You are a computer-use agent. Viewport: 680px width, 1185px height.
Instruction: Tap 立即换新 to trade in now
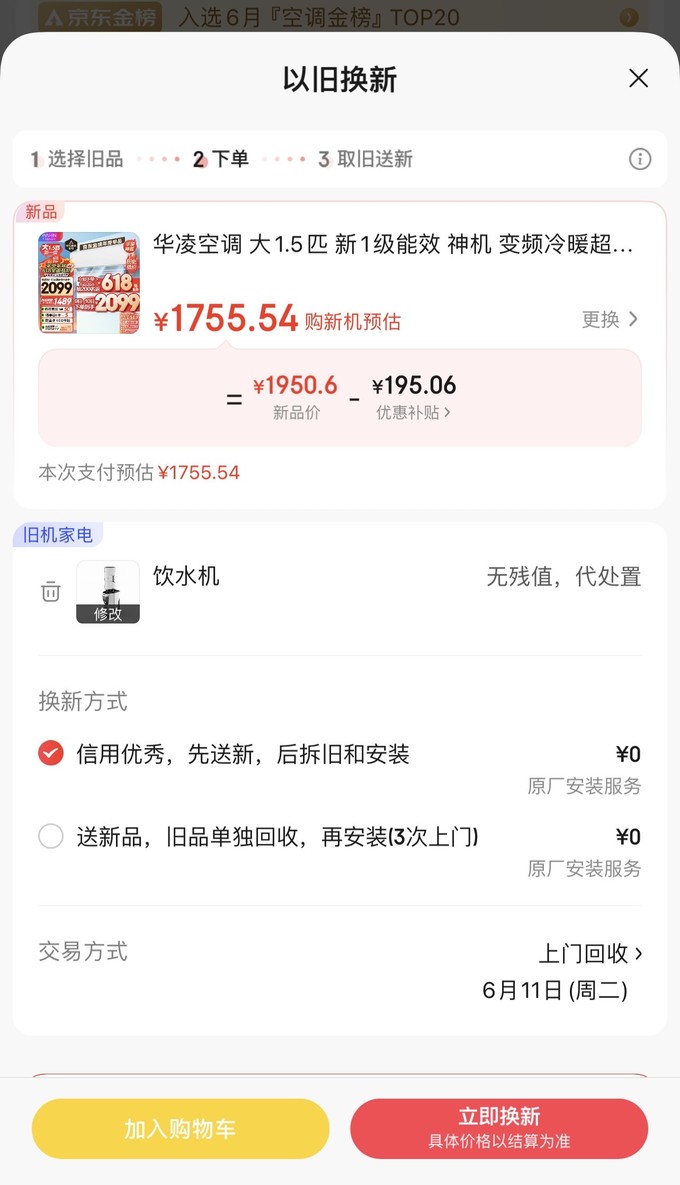point(499,1129)
